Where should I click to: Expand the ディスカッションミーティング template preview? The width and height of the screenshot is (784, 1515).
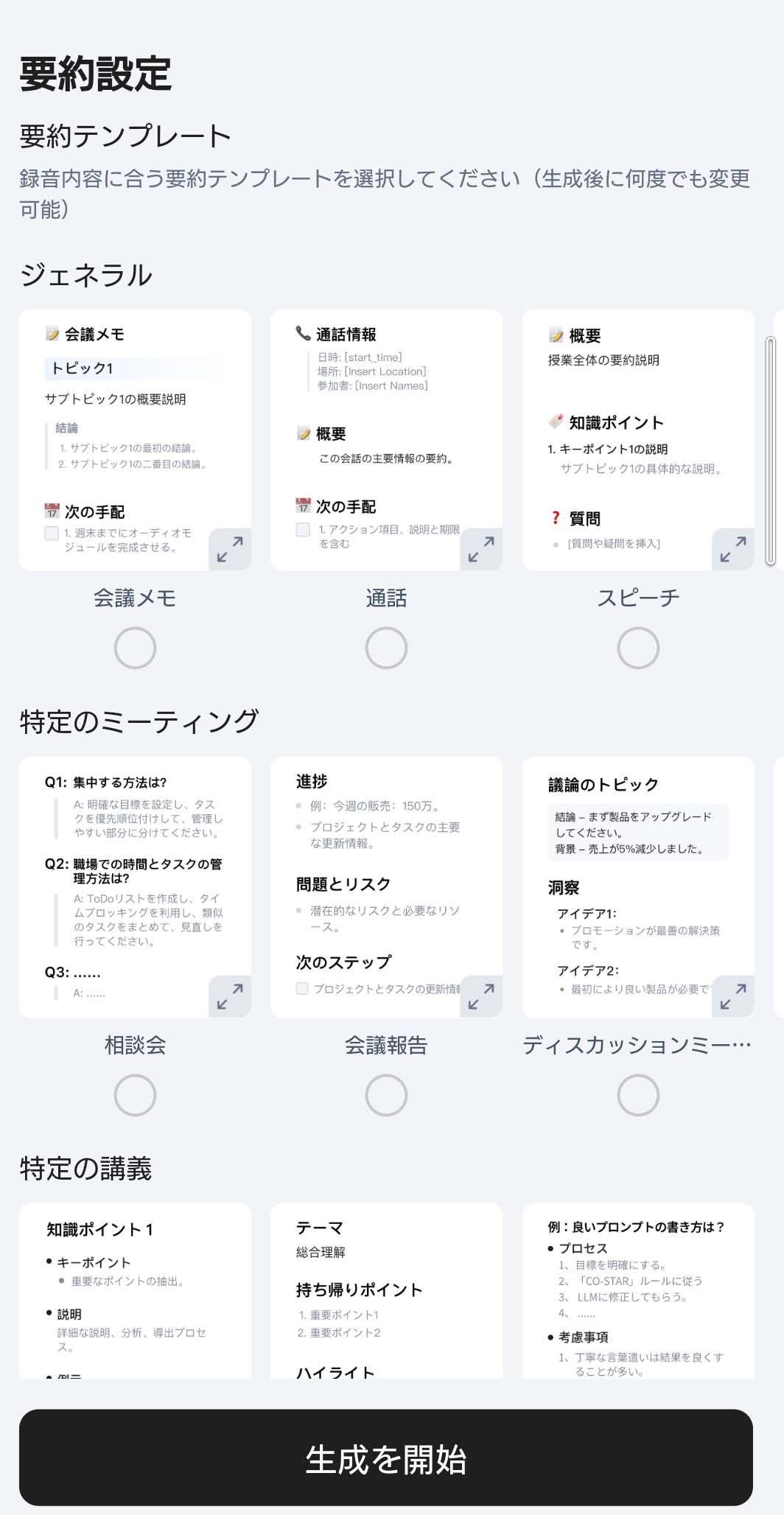point(733,996)
